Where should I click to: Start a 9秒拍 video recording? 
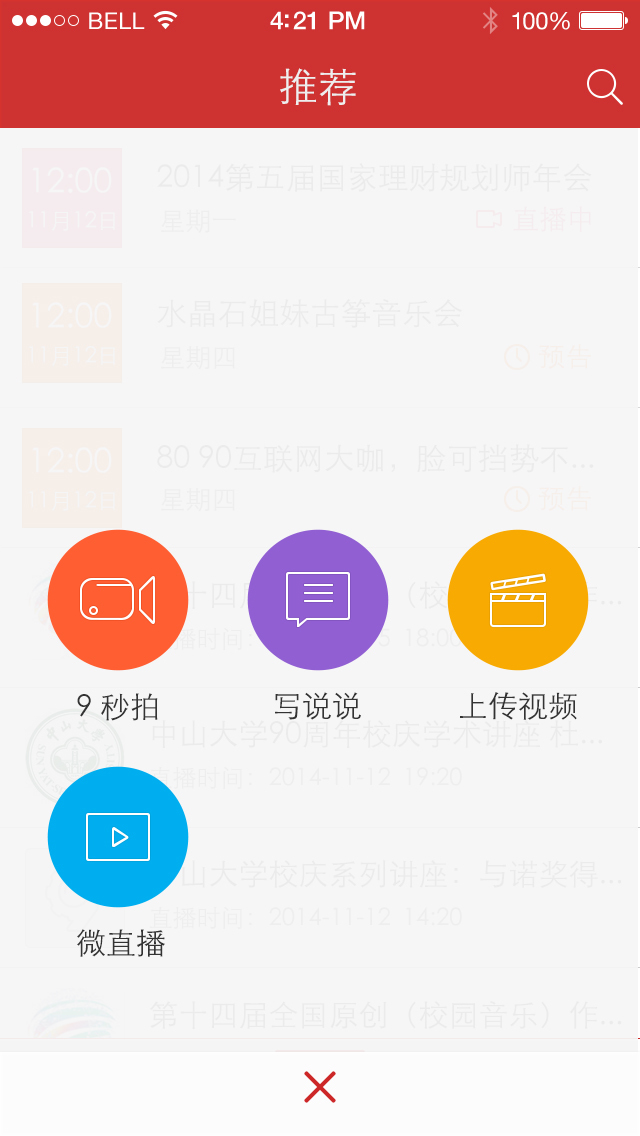118,600
